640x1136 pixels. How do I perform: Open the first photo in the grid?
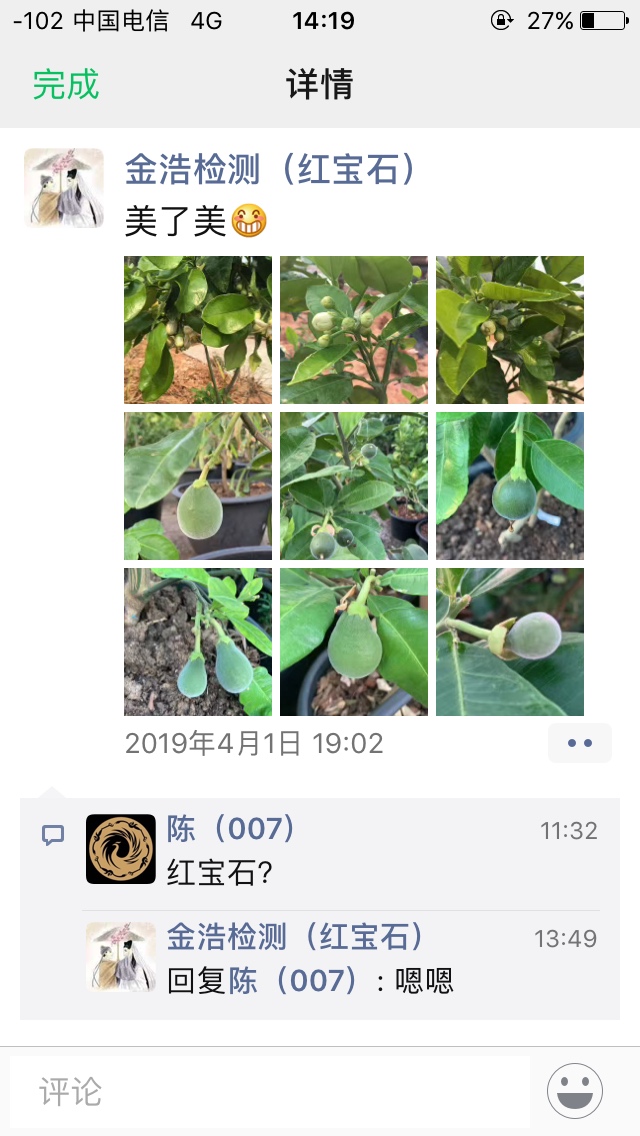click(x=198, y=330)
